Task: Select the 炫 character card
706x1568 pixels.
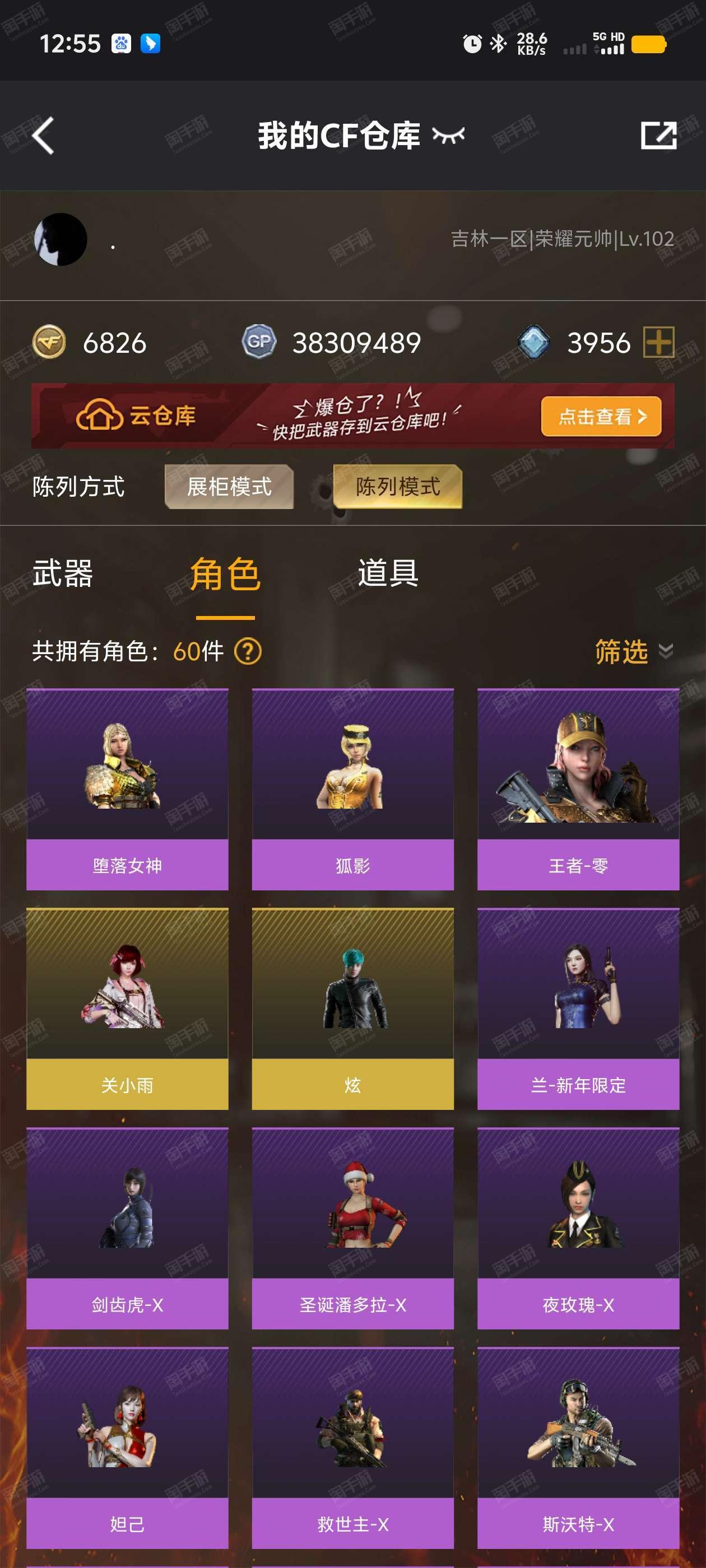Action: 352,1009
